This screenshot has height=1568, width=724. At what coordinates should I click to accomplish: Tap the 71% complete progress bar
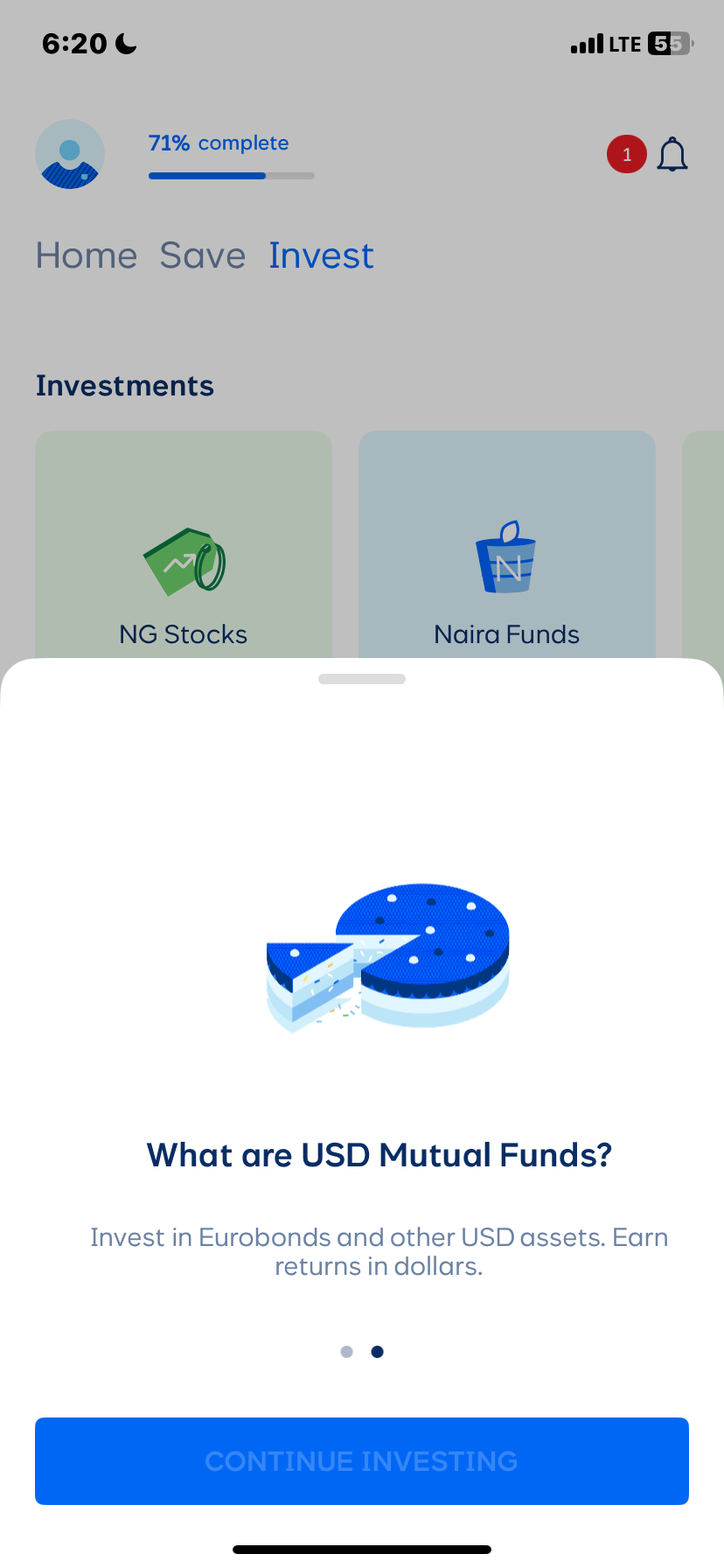click(x=231, y=176)
